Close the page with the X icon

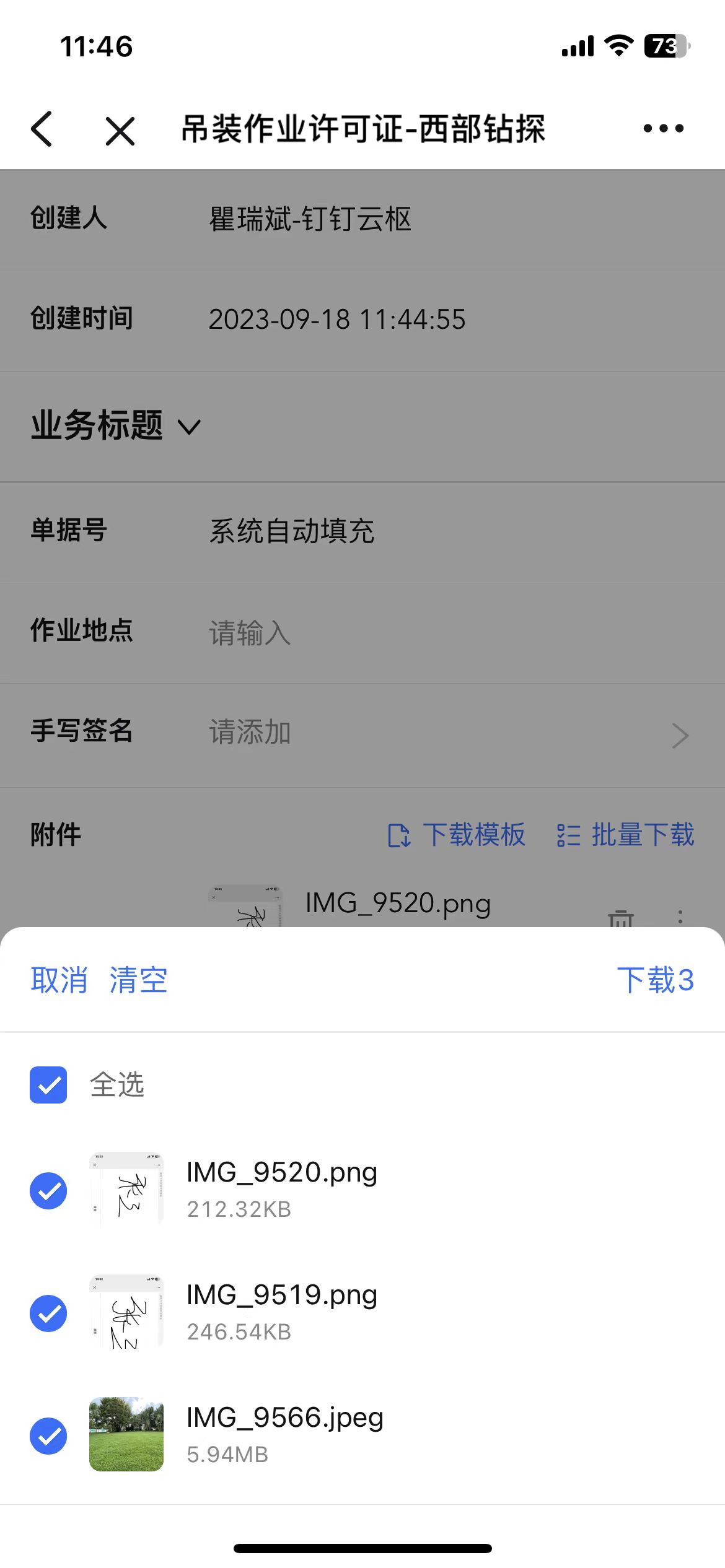coord(120,131)
